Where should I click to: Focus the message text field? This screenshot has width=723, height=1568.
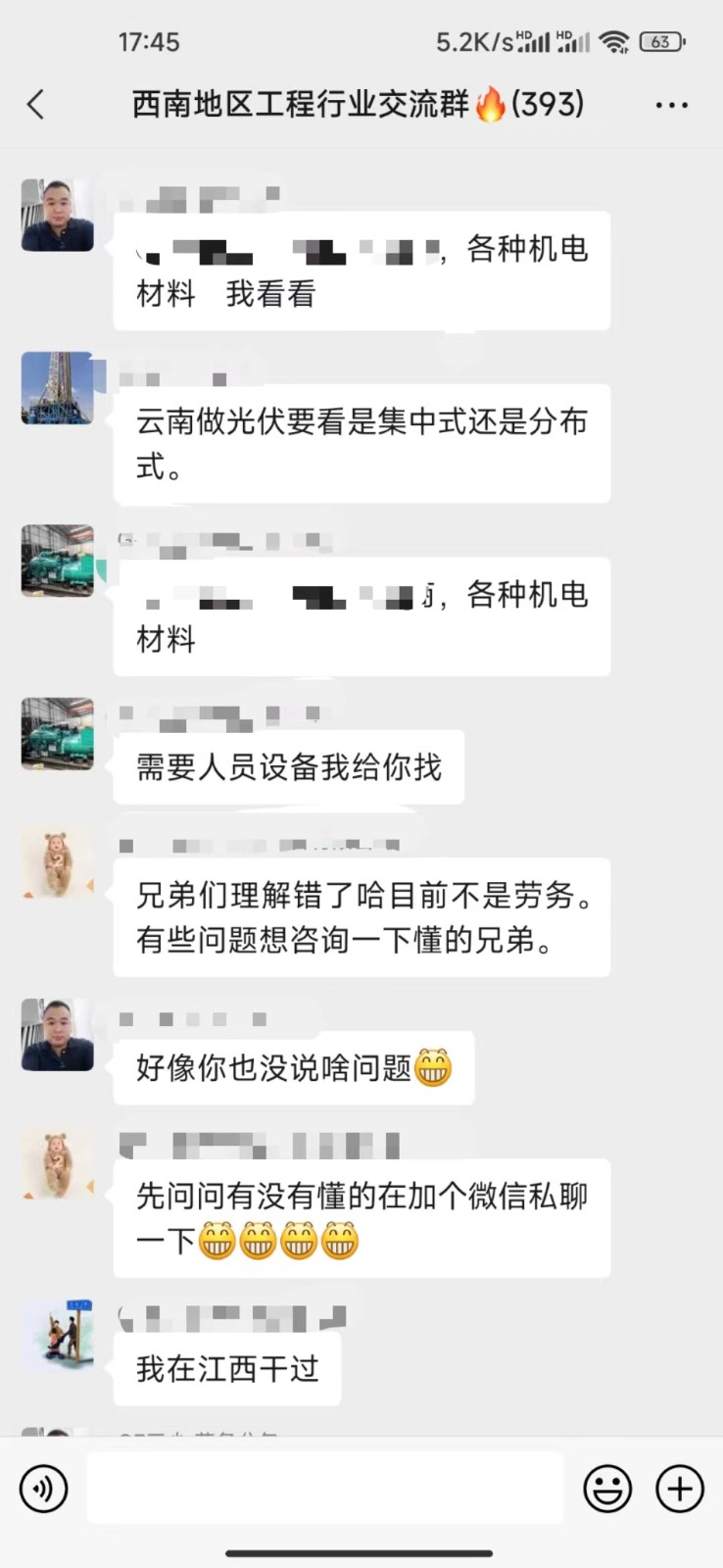click(325, 1490)
